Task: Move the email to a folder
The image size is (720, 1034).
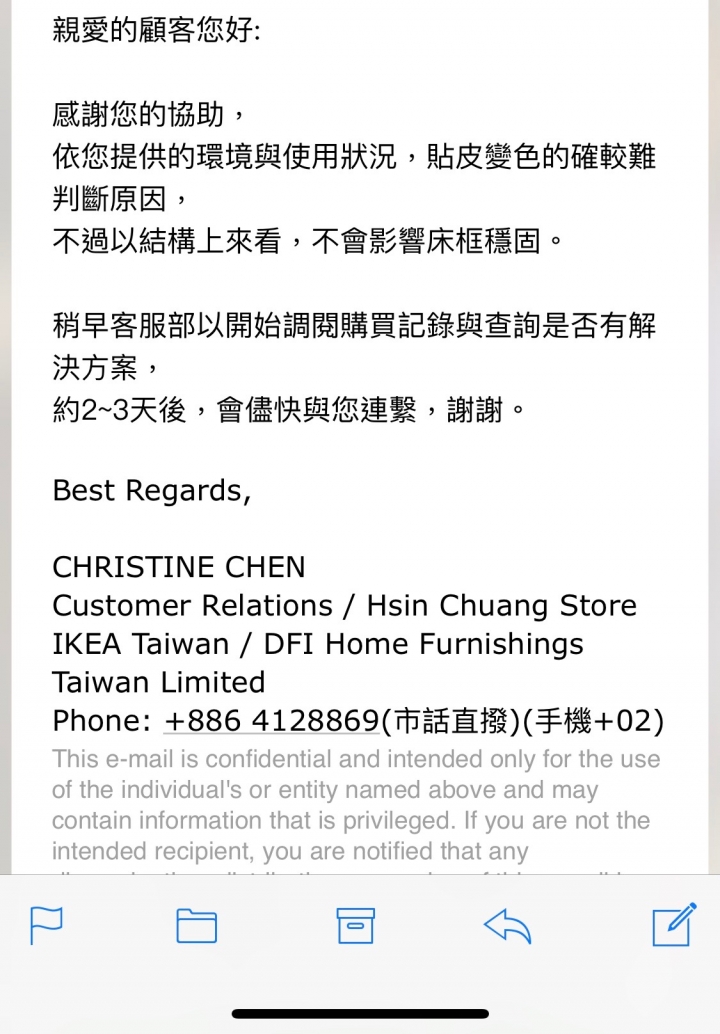Action: 196,925
